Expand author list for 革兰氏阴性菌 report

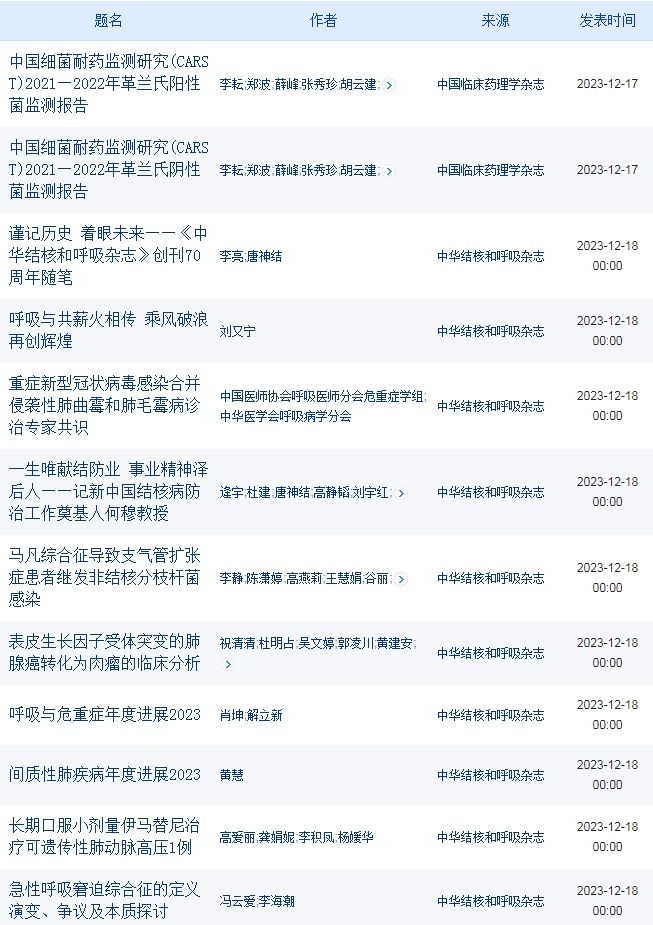390,171
